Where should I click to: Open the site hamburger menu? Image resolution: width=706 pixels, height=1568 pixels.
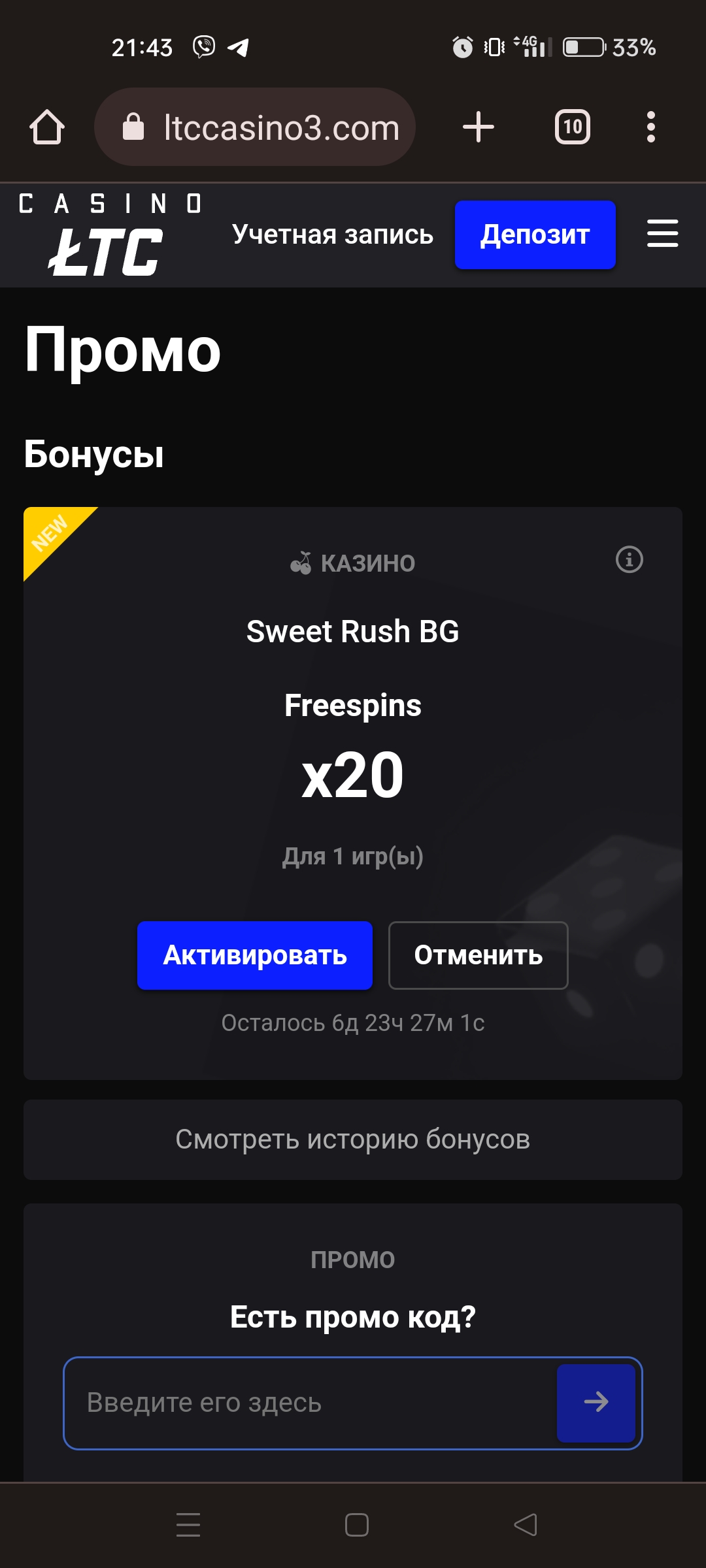[x=662, y=234]
